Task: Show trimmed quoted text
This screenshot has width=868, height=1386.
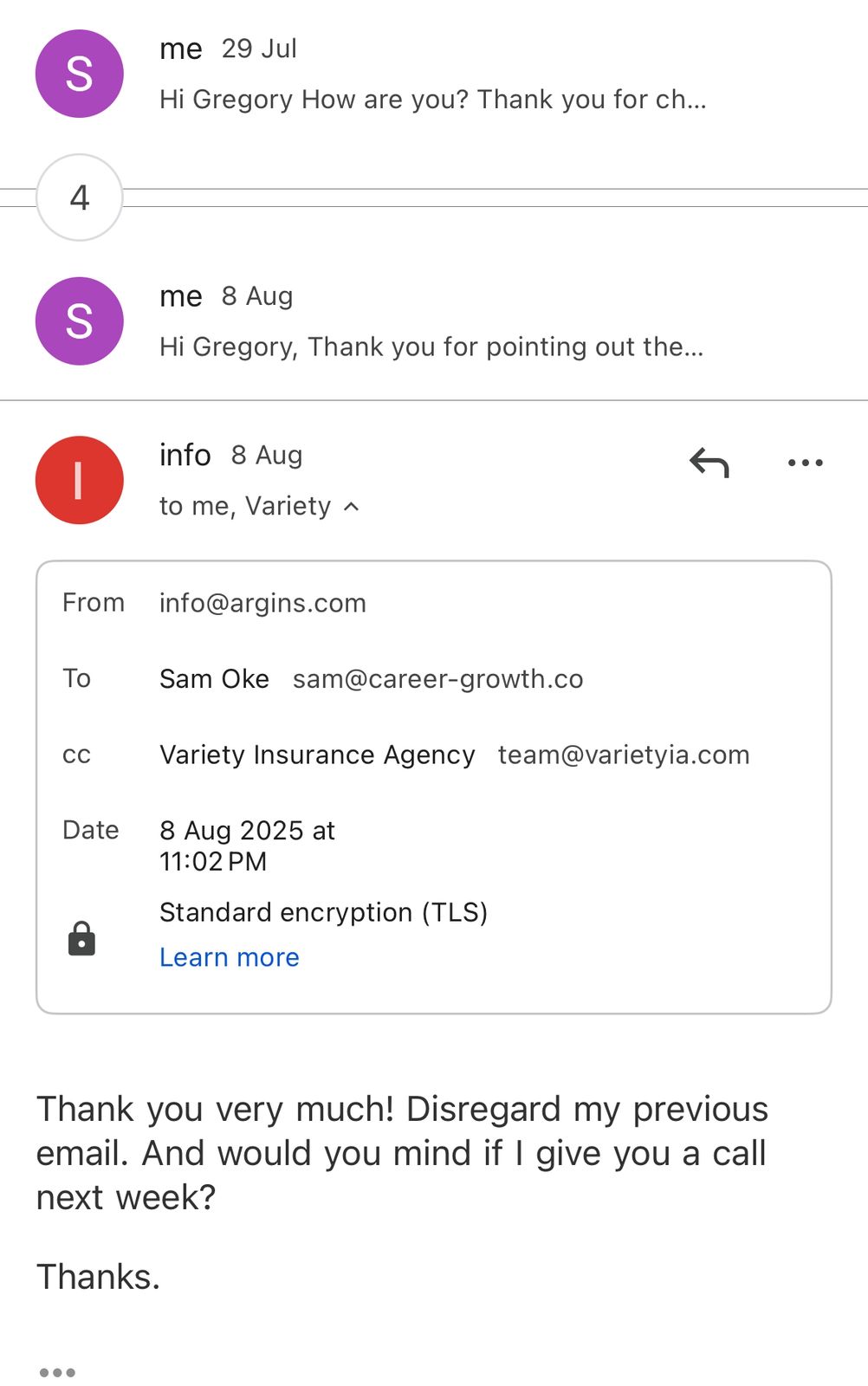Action: (57, 1372)
